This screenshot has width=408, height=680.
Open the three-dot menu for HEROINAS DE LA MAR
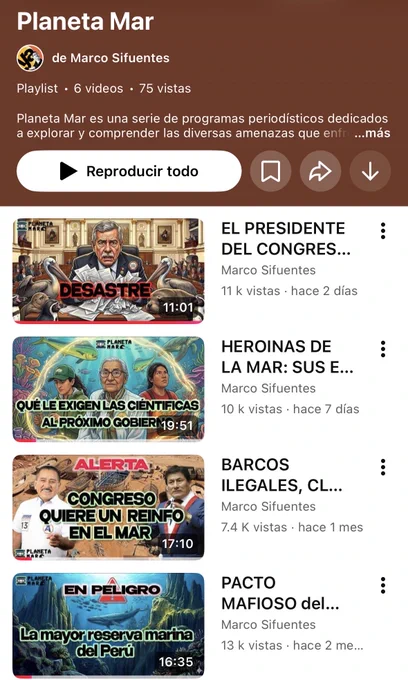pos(383,349)
